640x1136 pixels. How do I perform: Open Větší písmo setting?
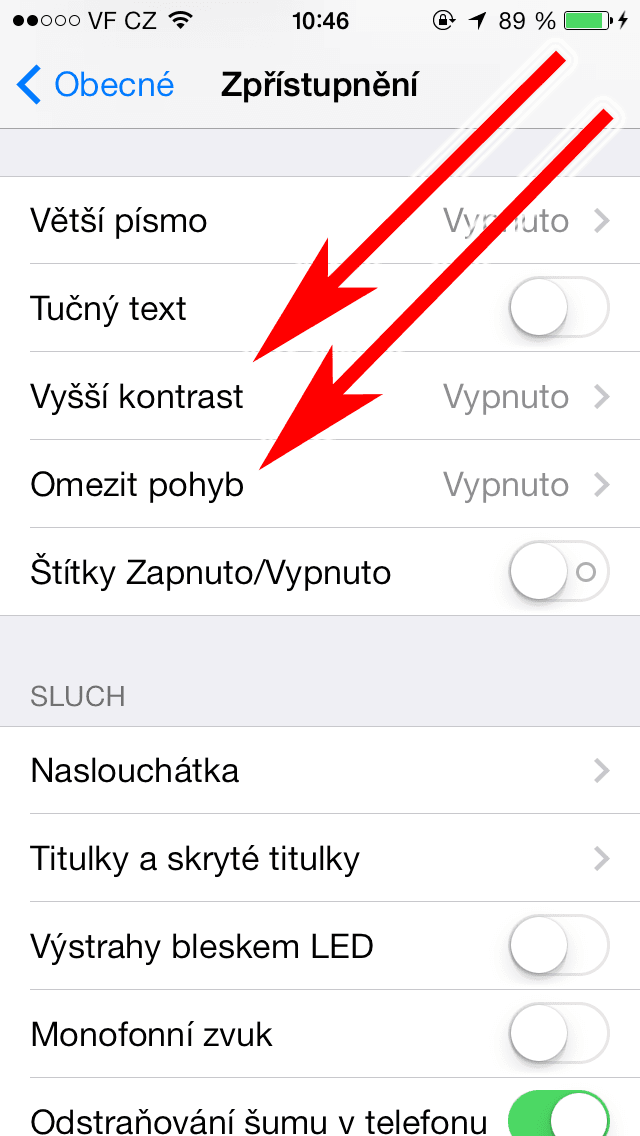point(320,220)
